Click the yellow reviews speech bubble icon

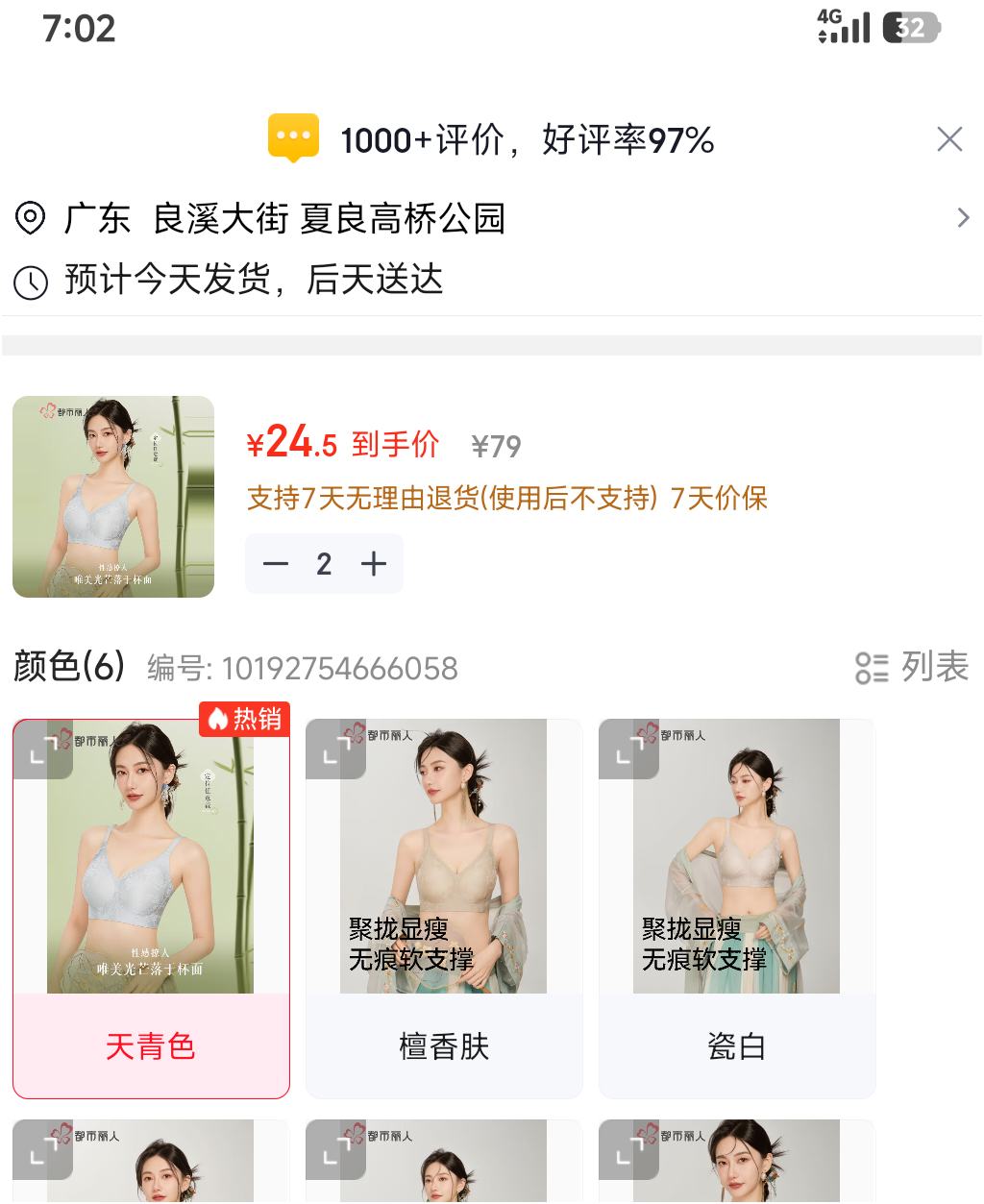293,138
